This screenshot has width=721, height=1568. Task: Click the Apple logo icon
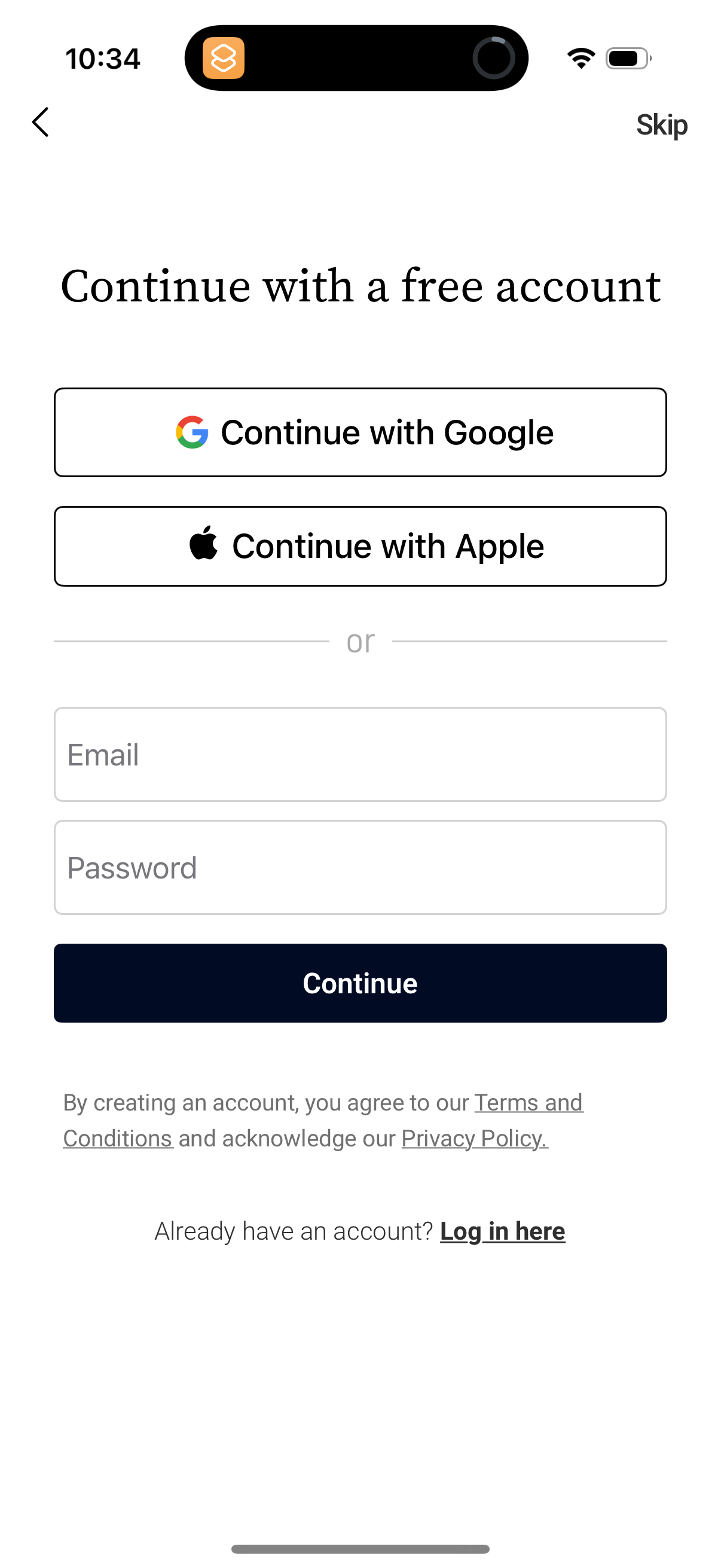coord(204,545)
